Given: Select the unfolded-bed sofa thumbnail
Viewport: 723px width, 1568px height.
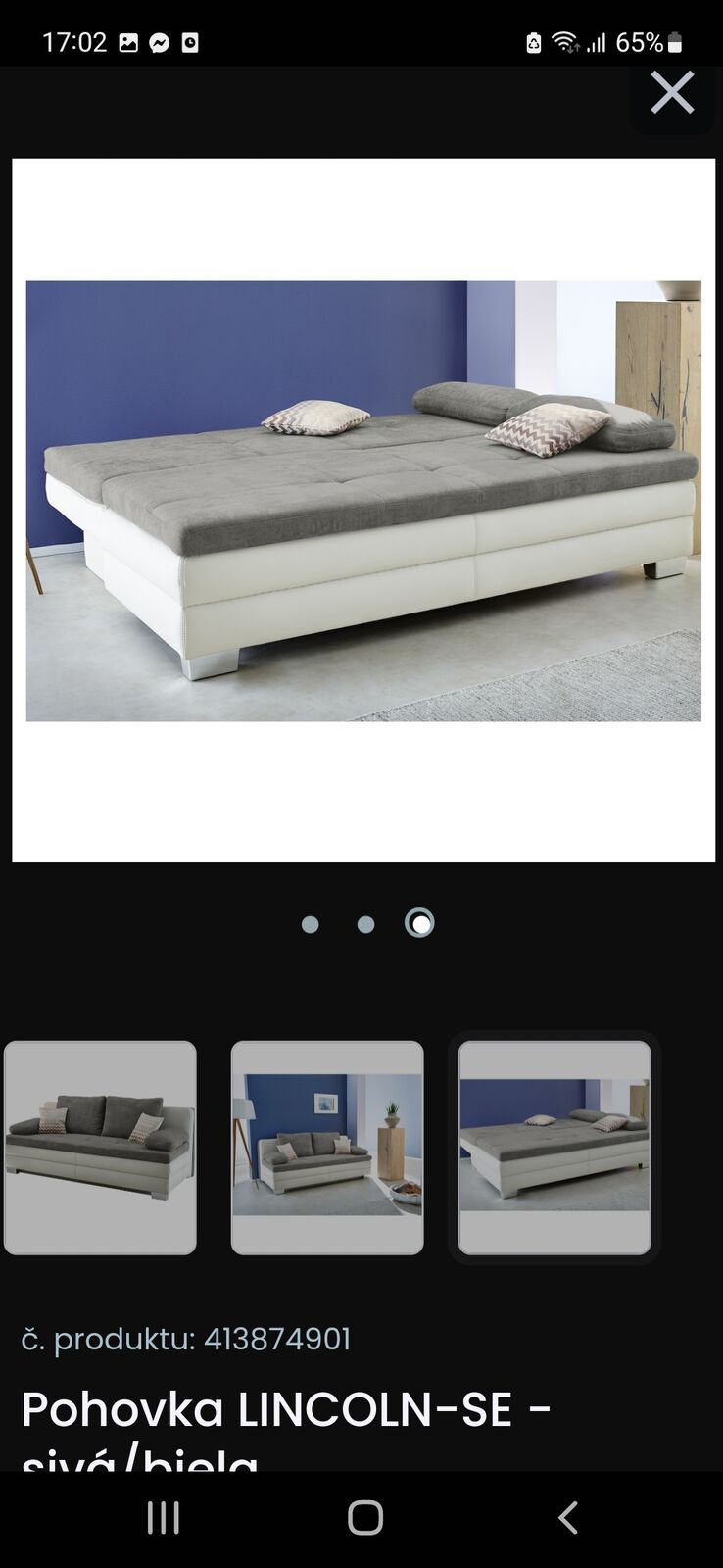Looking at the screenshot, I should (554, 1148).
